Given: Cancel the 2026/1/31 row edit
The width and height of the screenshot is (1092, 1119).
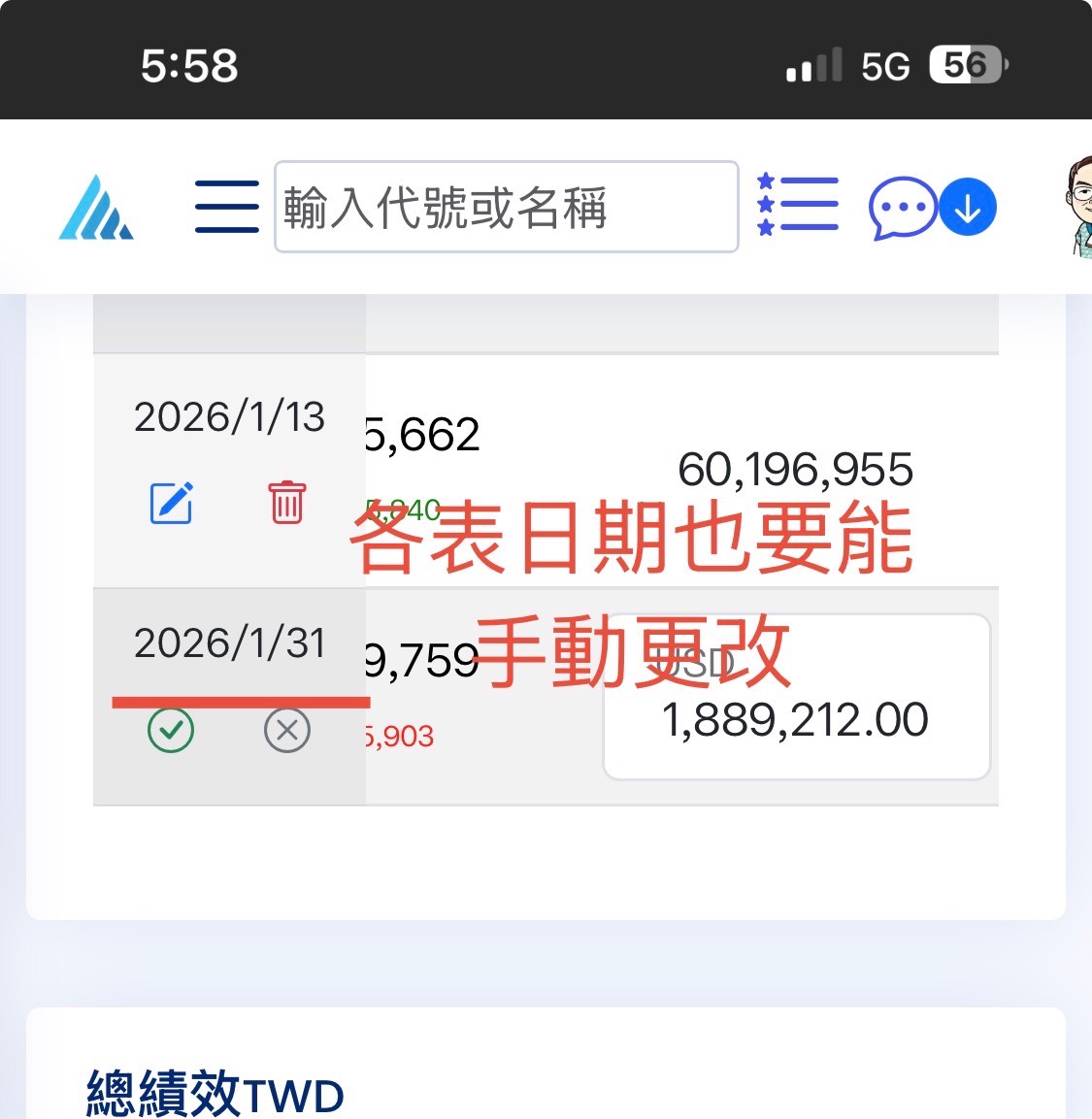Looking at the screenshot, I should [x=287, y=730].
